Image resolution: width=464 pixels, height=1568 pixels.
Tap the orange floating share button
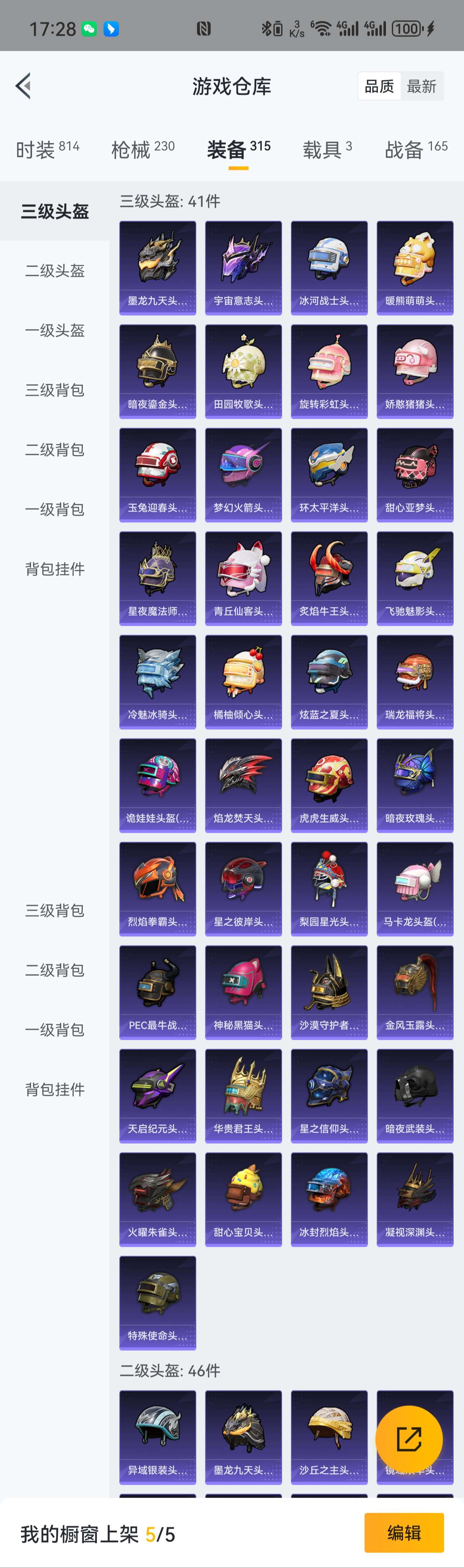[x=409, y=1439]
